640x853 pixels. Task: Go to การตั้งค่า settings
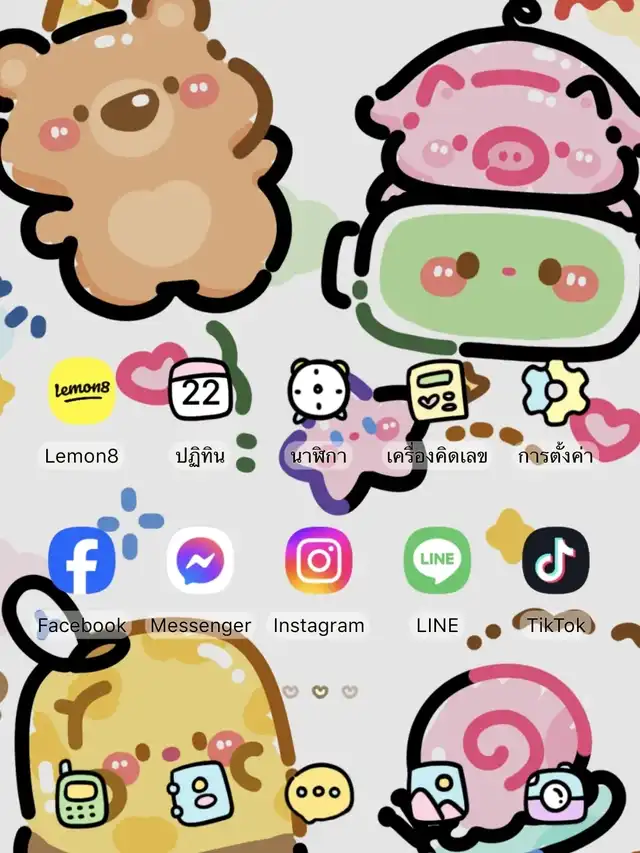coord(556,391)
